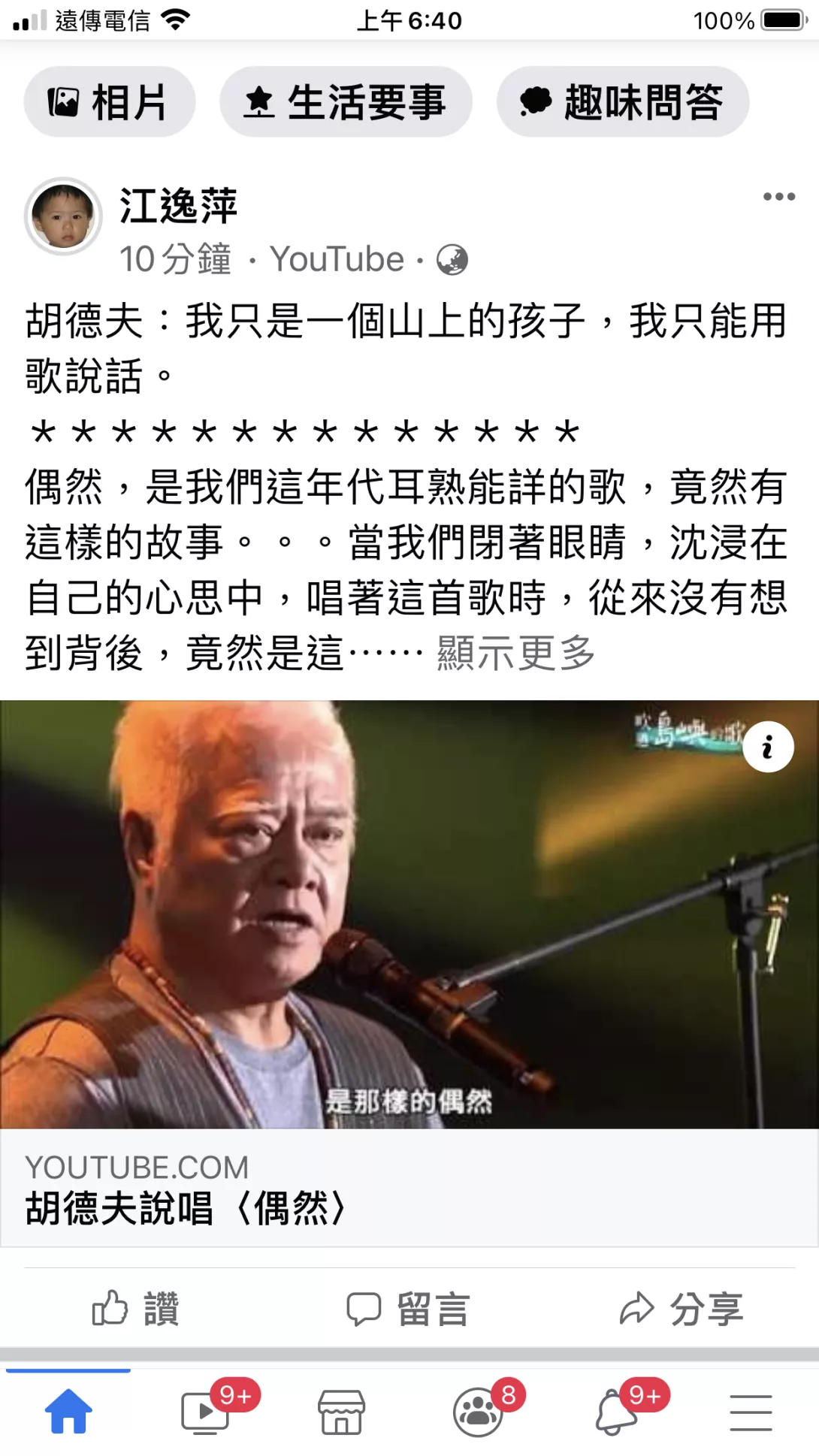
Task: Go to the Home feed tab
Action: click(68, 1412)
